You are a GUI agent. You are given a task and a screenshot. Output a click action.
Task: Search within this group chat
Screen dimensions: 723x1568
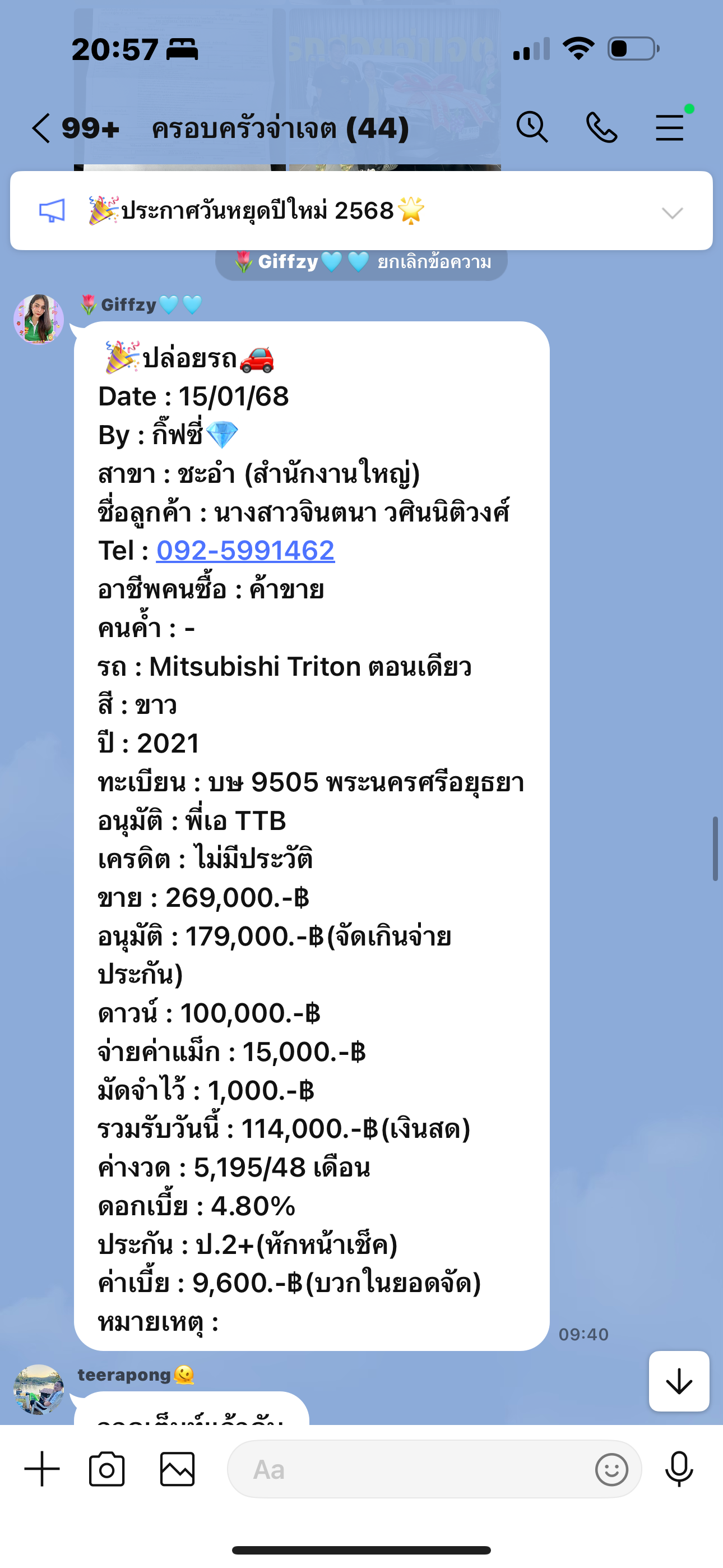532,128
